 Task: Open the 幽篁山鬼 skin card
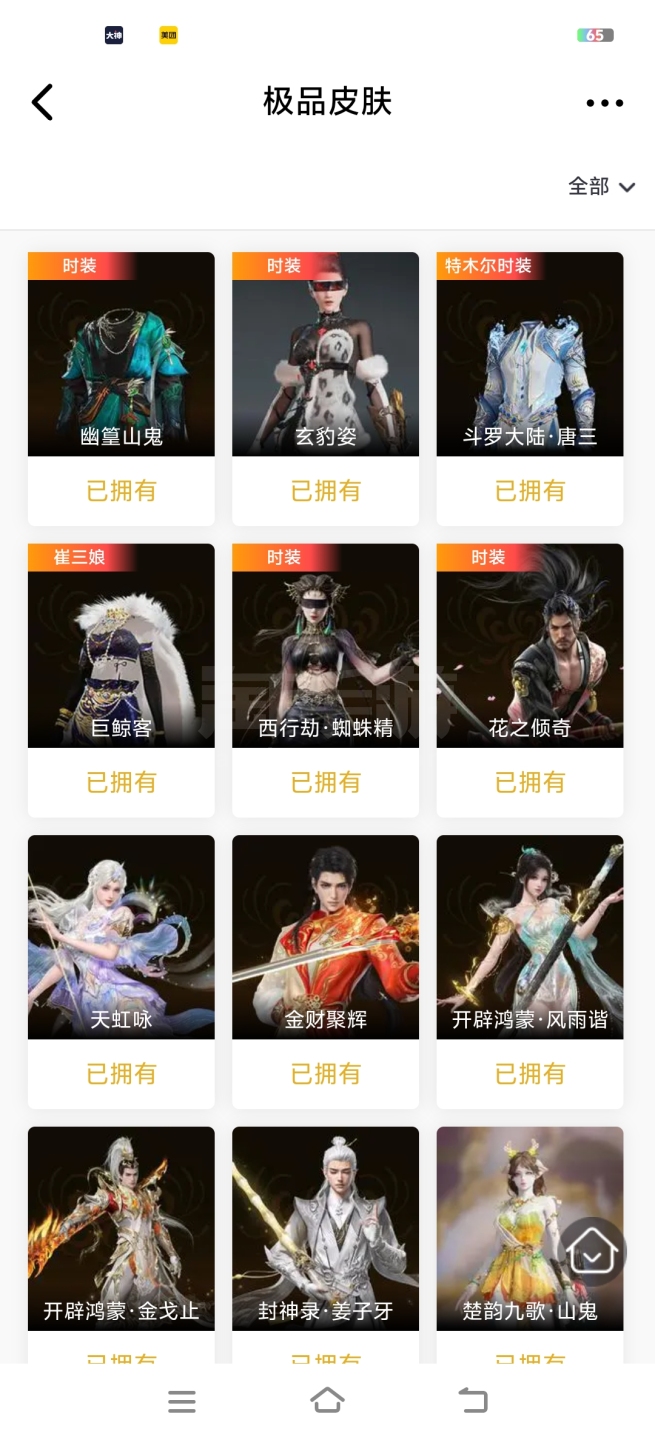pyautogui.click(x=121, y=355)
